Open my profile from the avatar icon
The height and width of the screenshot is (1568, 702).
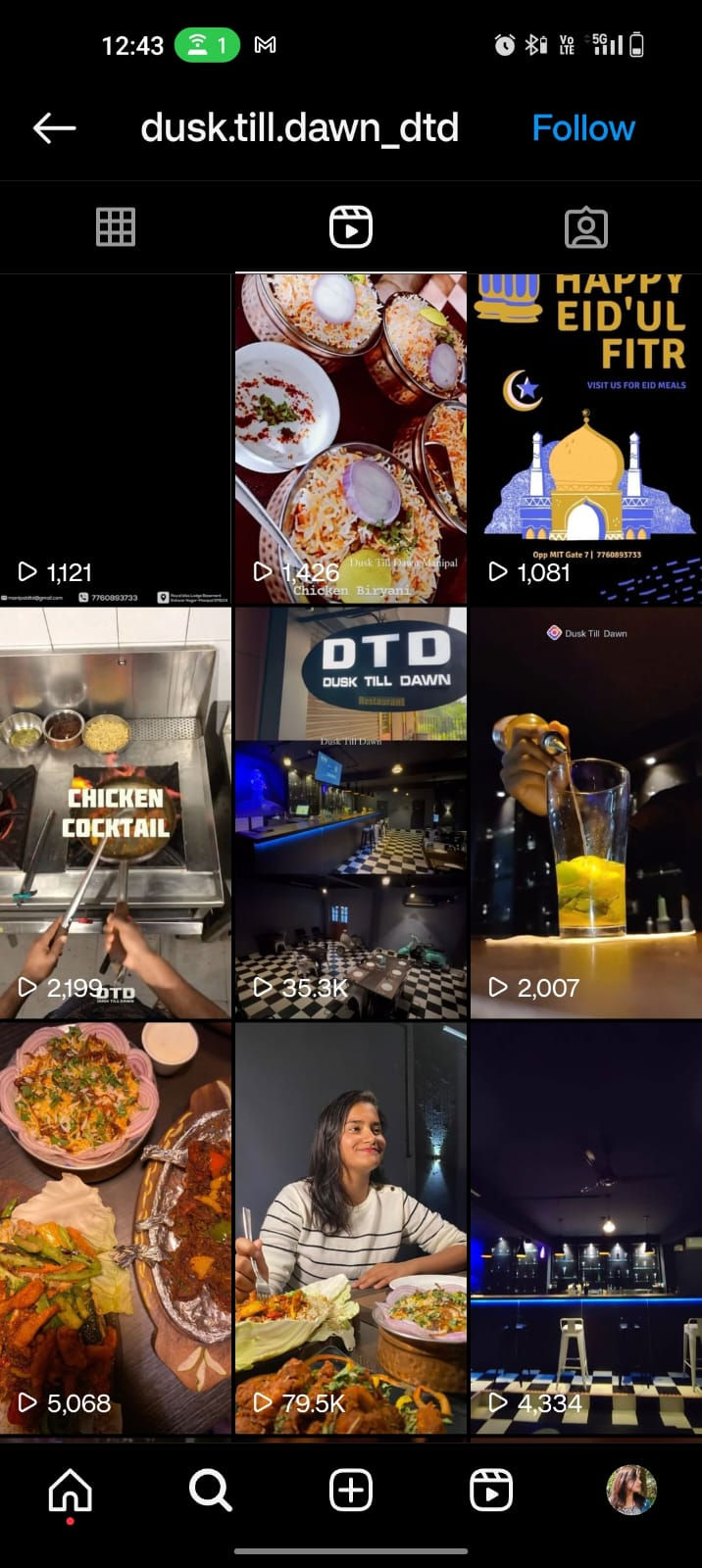click(631, 1491)
